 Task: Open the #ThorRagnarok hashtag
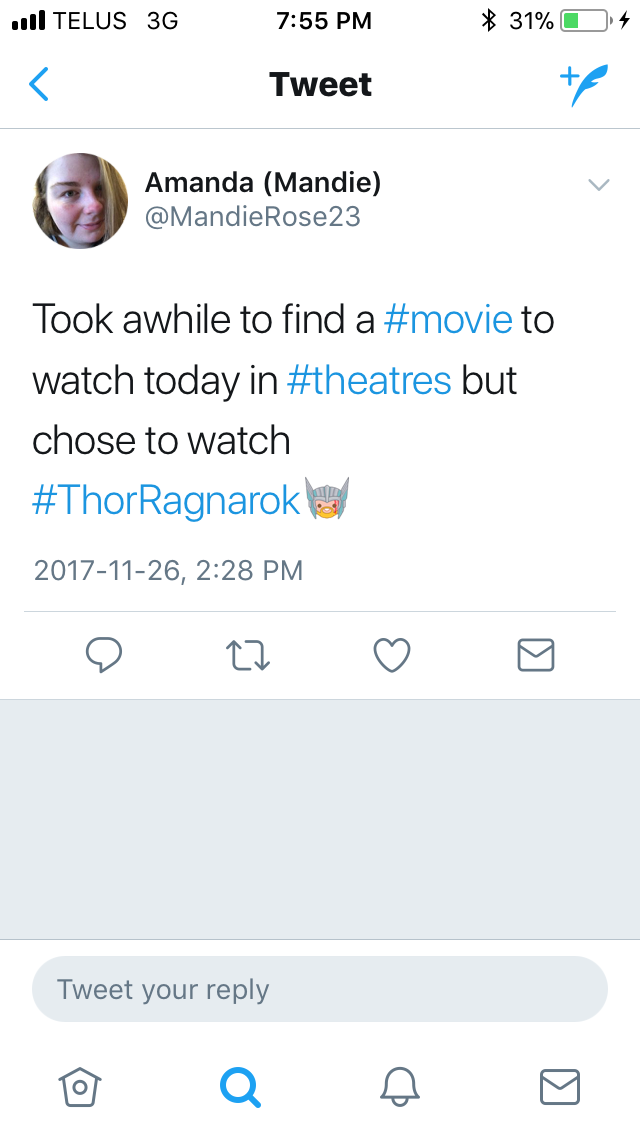(166, 501)
